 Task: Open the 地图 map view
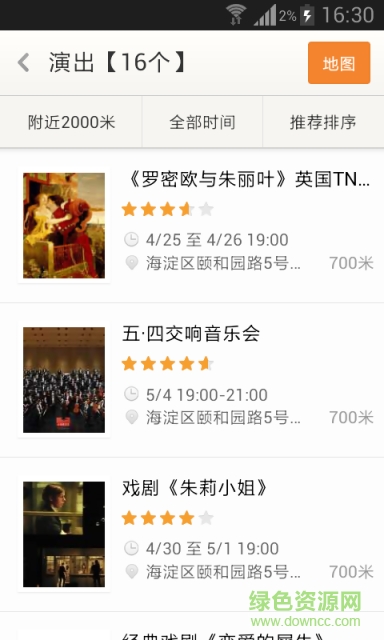339,63
